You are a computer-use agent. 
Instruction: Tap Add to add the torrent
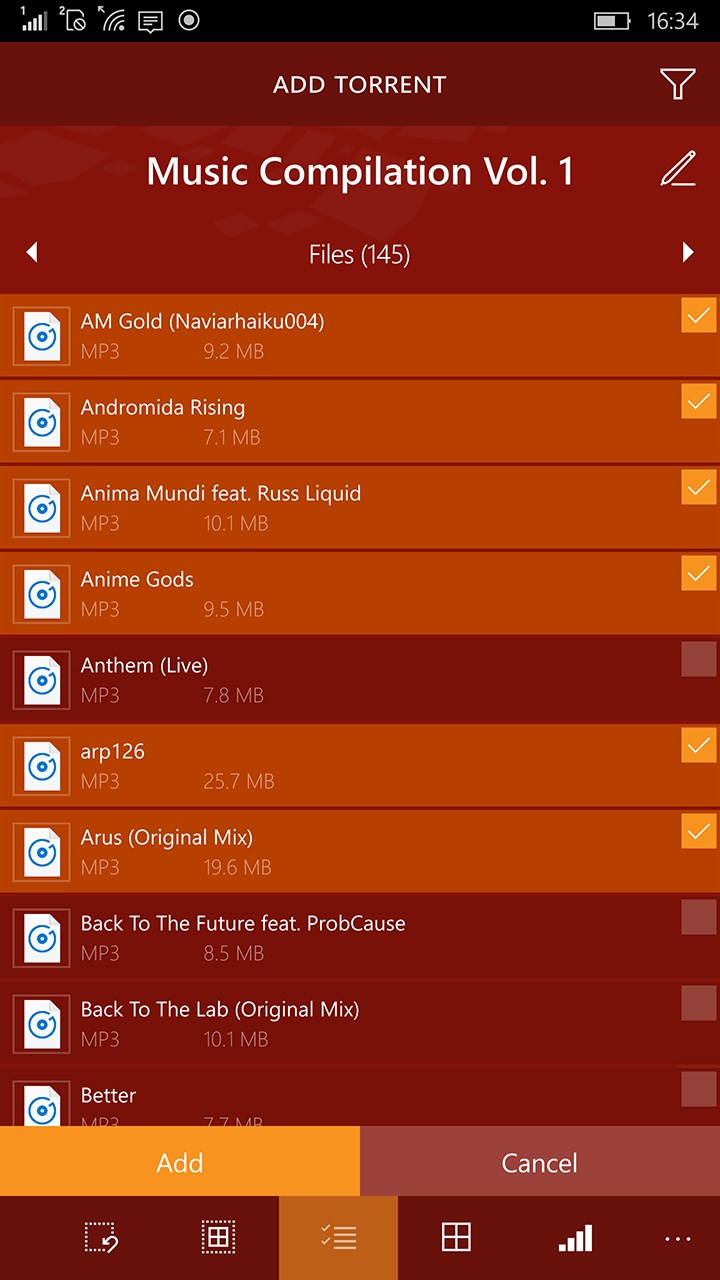point(180,1162)
